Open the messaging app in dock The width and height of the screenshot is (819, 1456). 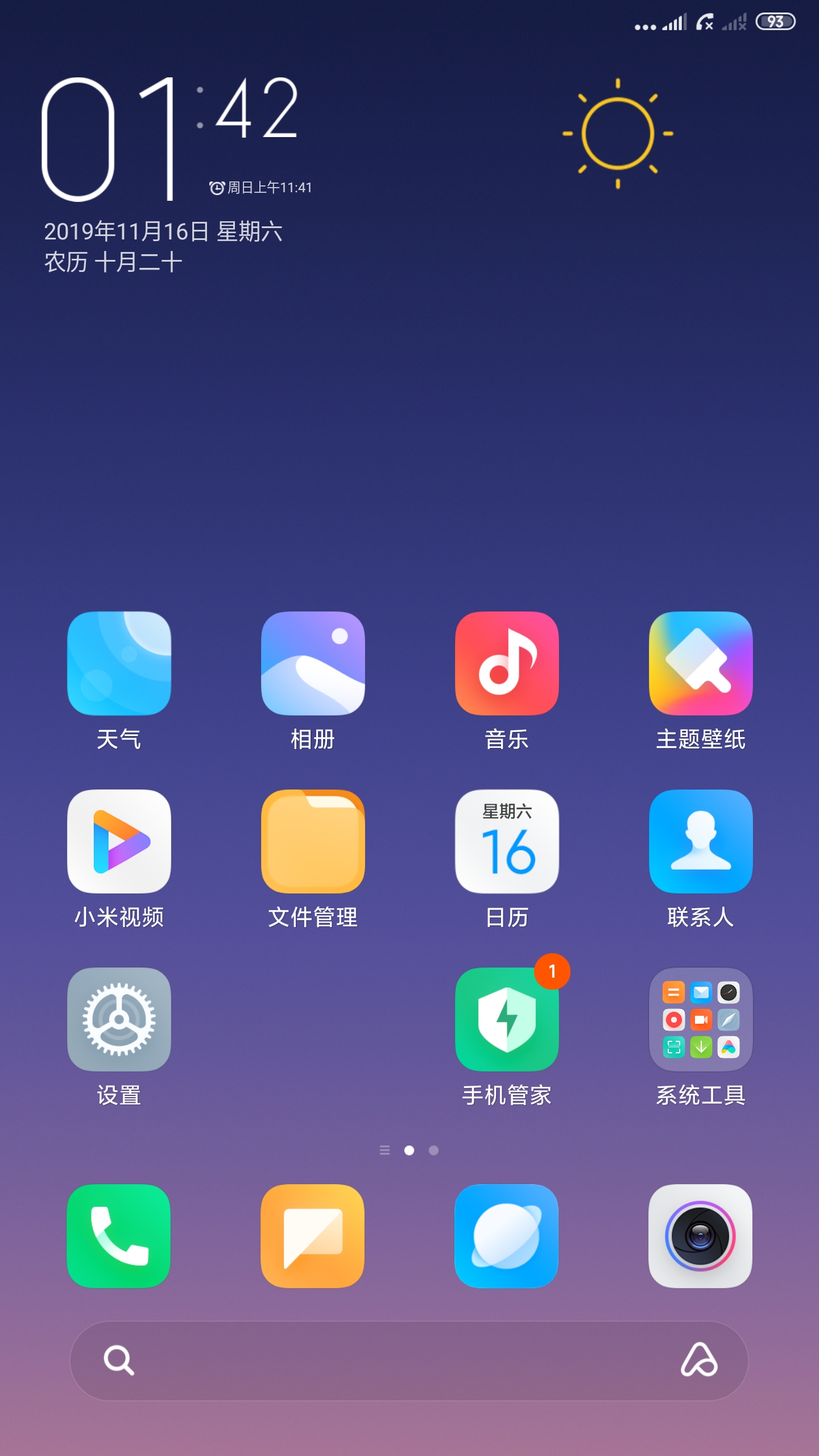pyautogui.click(x=313, y=1235)
